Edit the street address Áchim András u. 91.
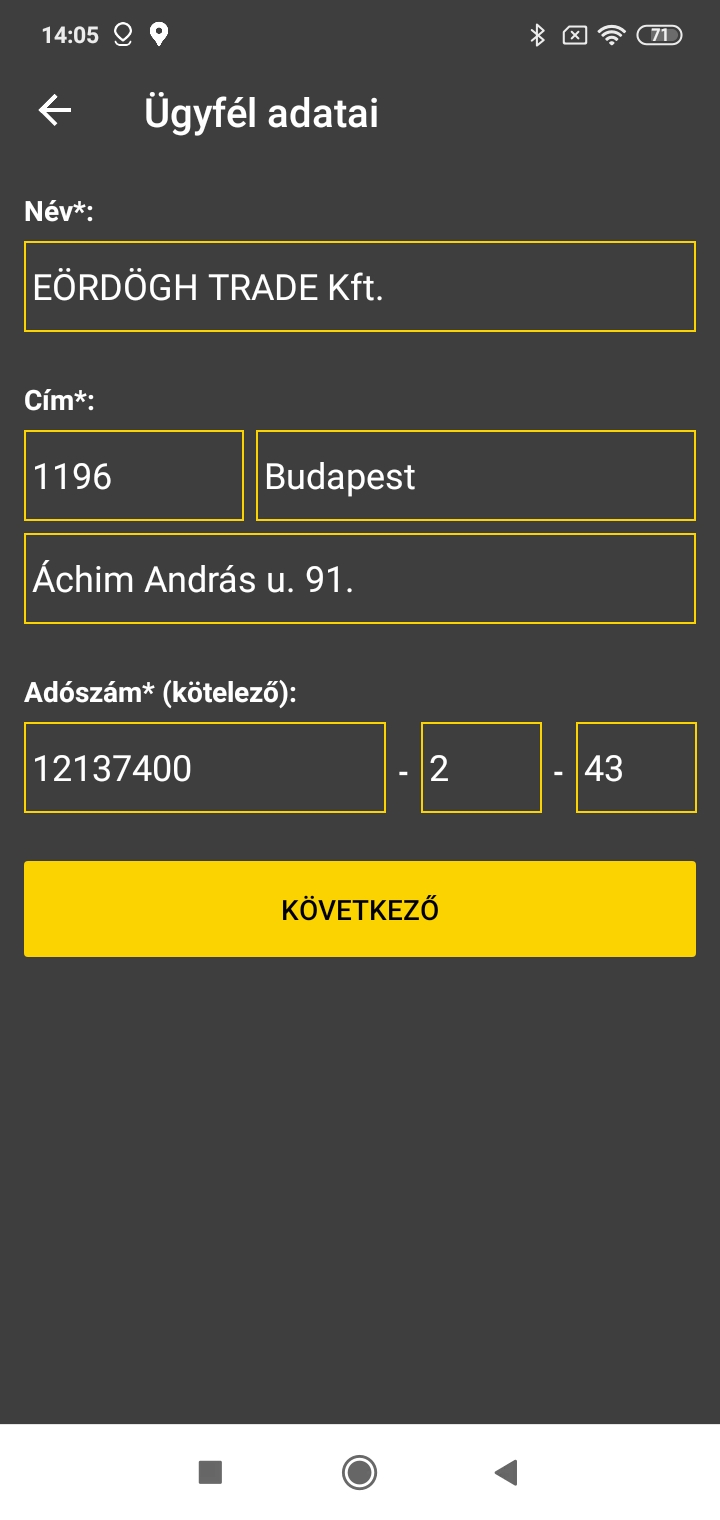This screenshot has width=720, height=1520. pyautogui.click(x=360, y=579)
